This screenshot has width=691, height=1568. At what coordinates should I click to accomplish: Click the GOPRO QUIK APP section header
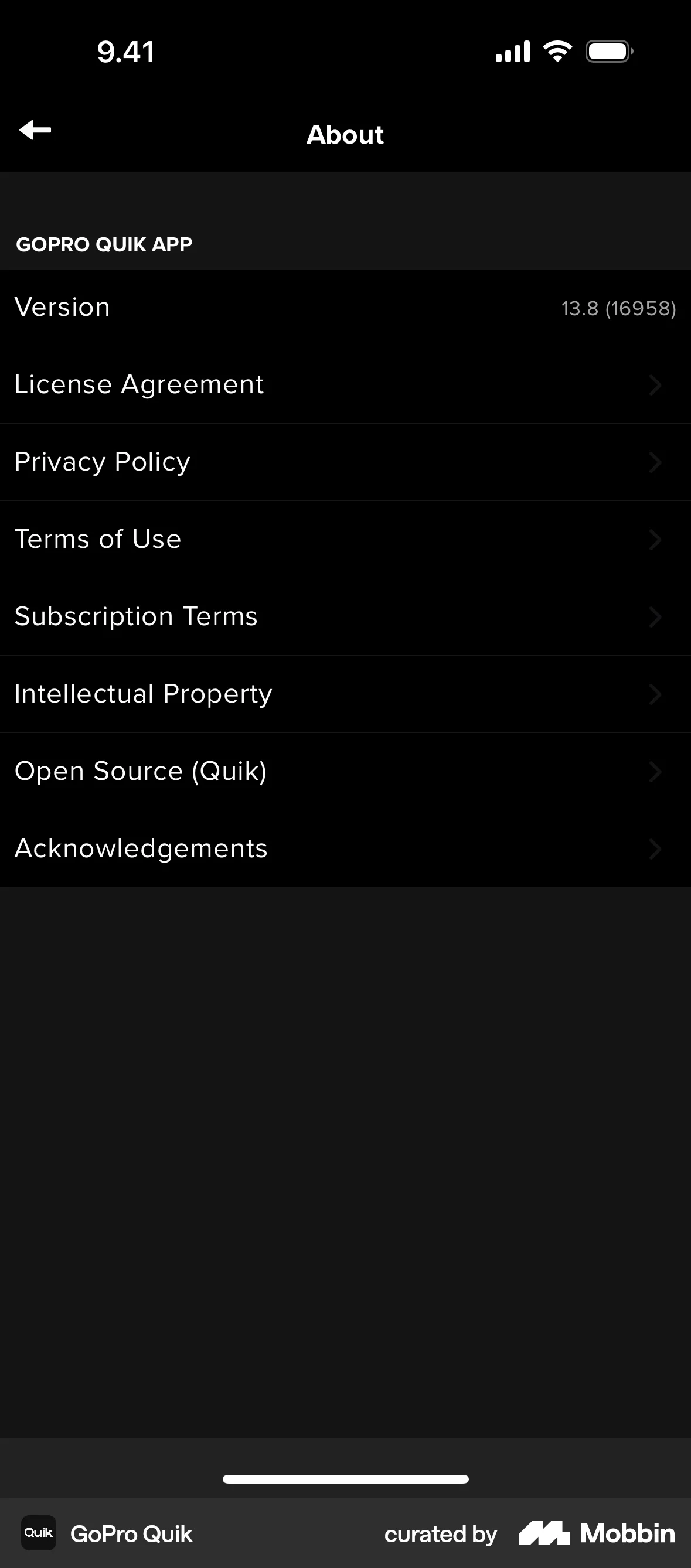click(104, 244)
